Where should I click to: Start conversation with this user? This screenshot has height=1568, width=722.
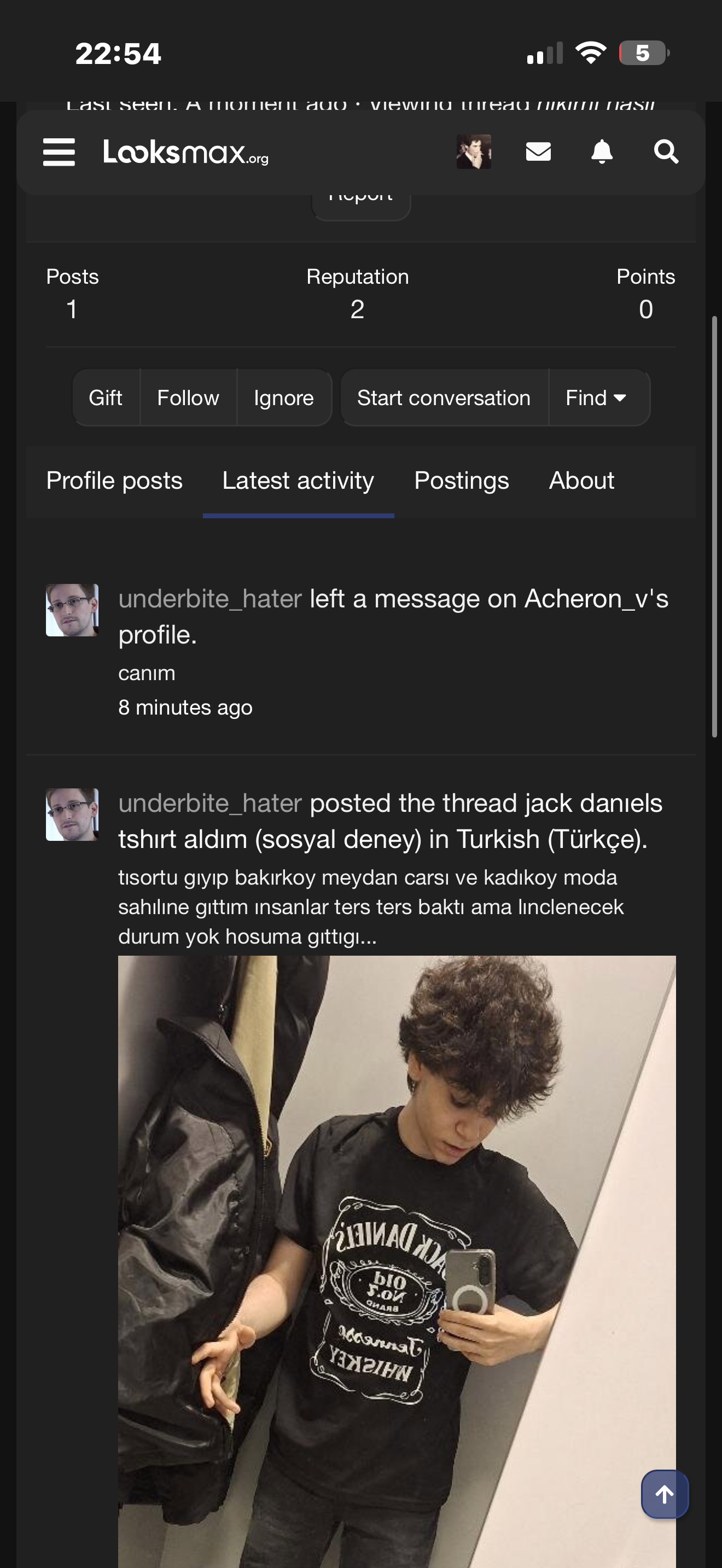[444, 398]
